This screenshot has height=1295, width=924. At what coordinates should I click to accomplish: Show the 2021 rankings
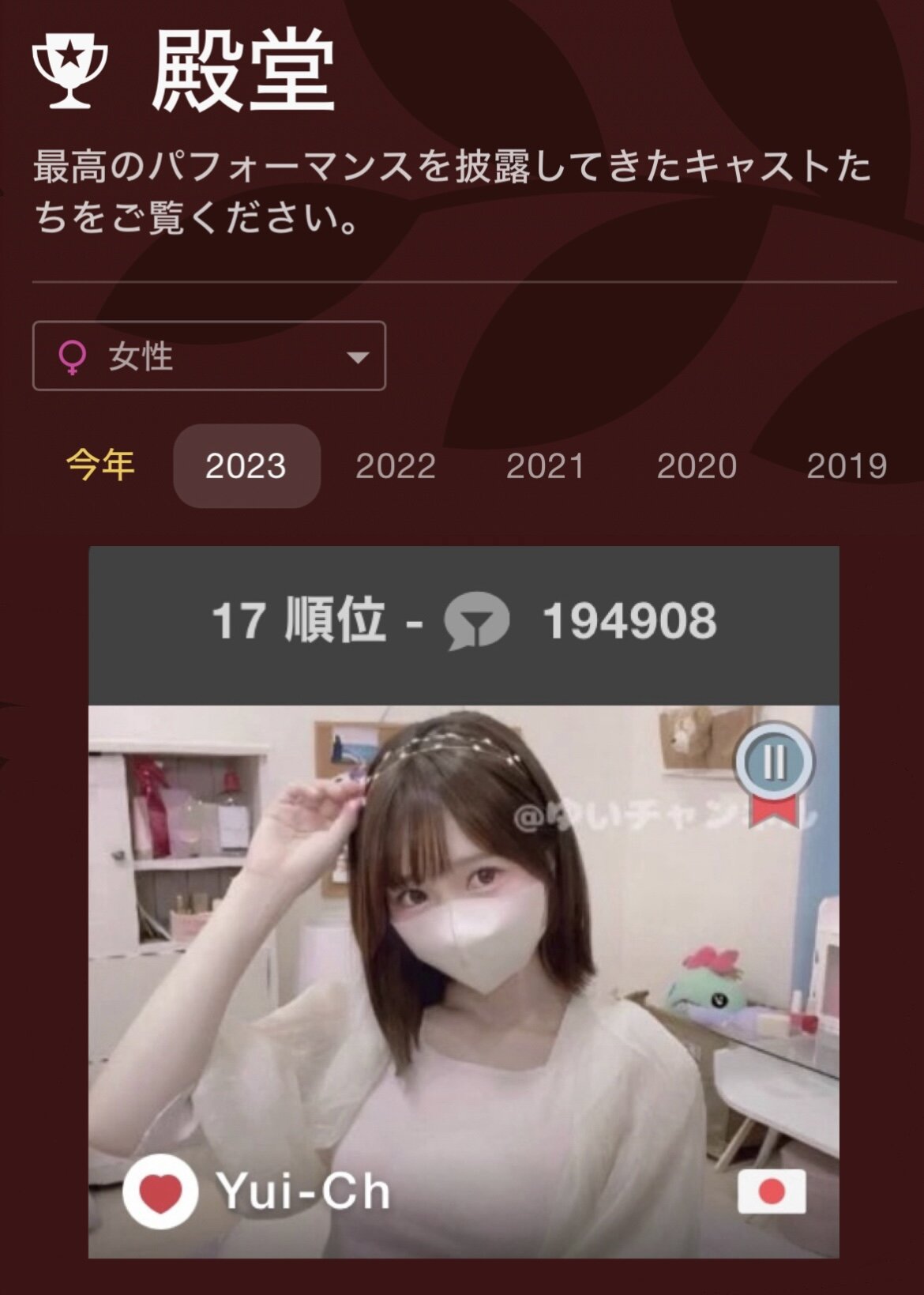tap(546, 465)
